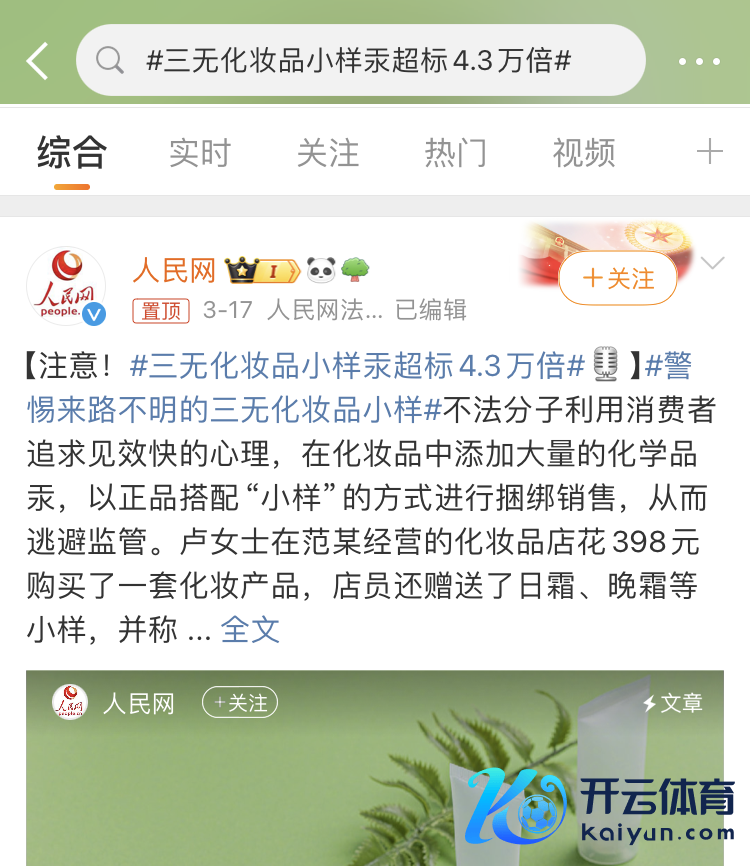Expand the post options chevron
This screenshot has width=750, height=866.
713,264
